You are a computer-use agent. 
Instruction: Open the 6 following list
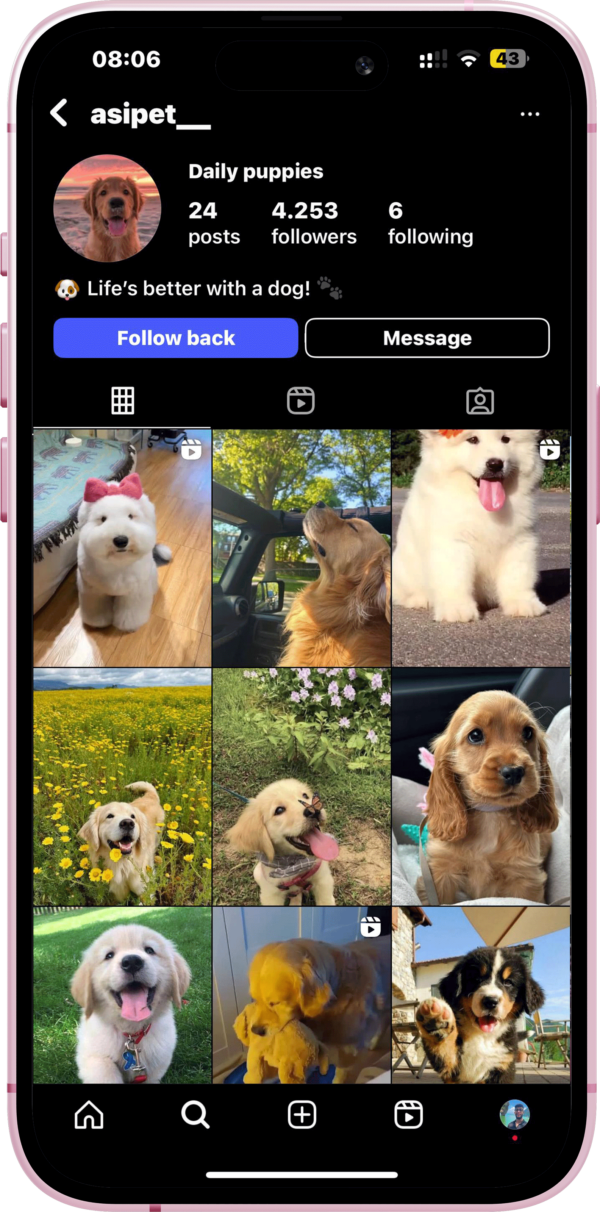pos(430,222)
